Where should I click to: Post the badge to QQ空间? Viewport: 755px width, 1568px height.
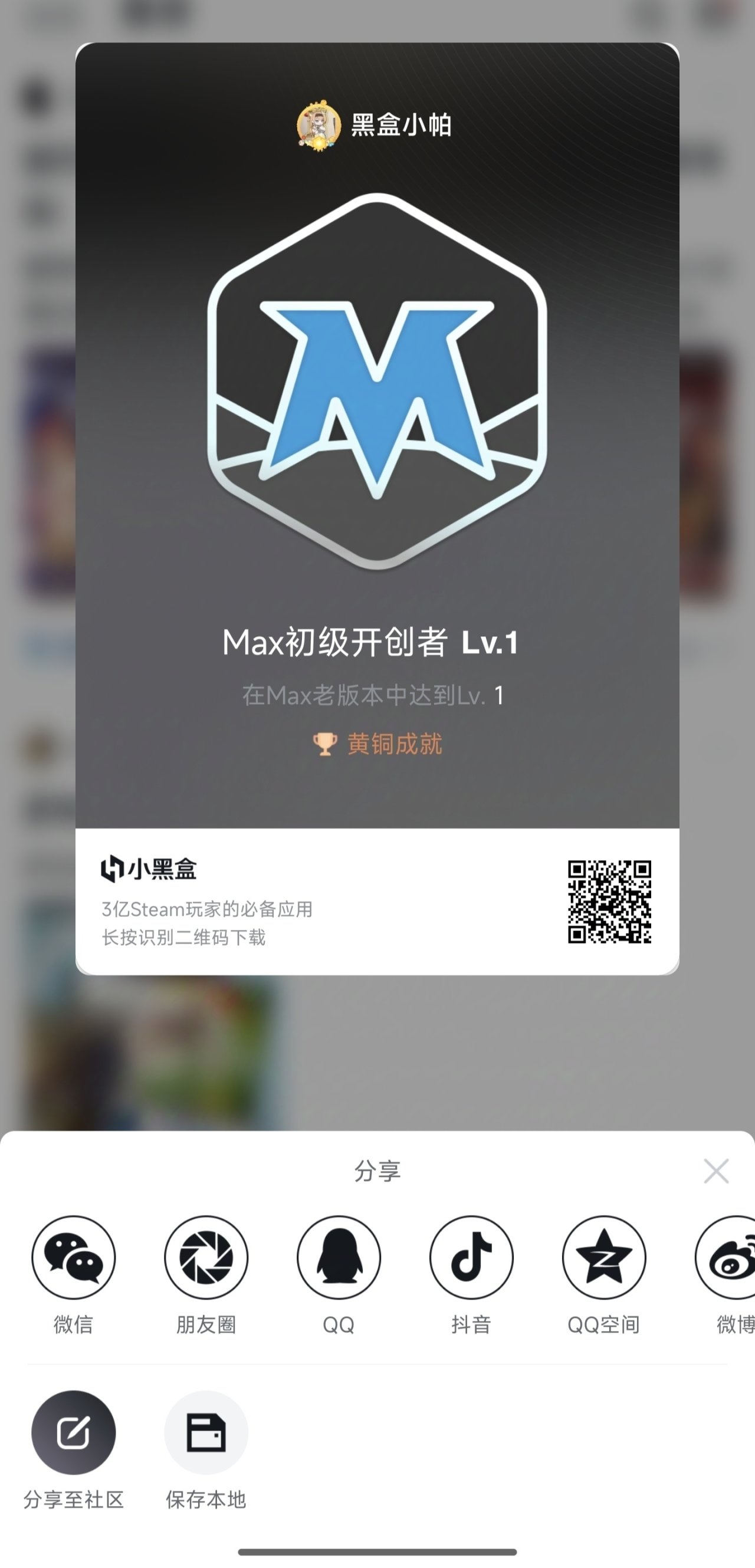click(x=603, y=1258)
